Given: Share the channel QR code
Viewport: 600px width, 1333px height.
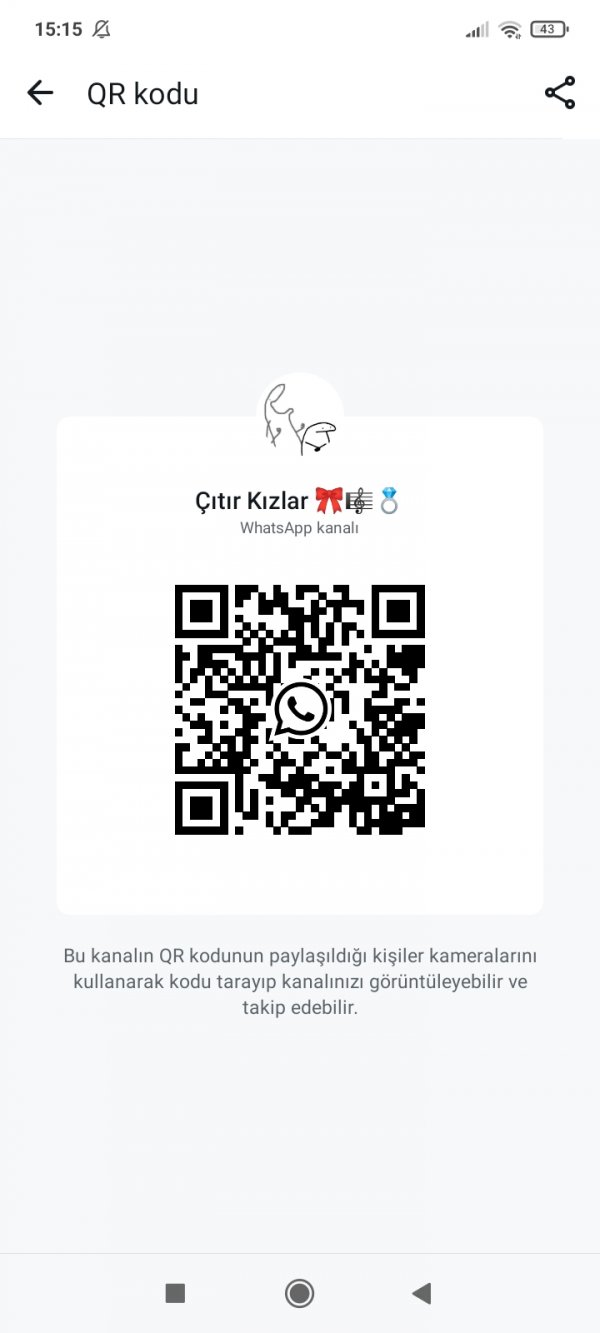Looking at the screenshot, I should [x=560, y=93].
